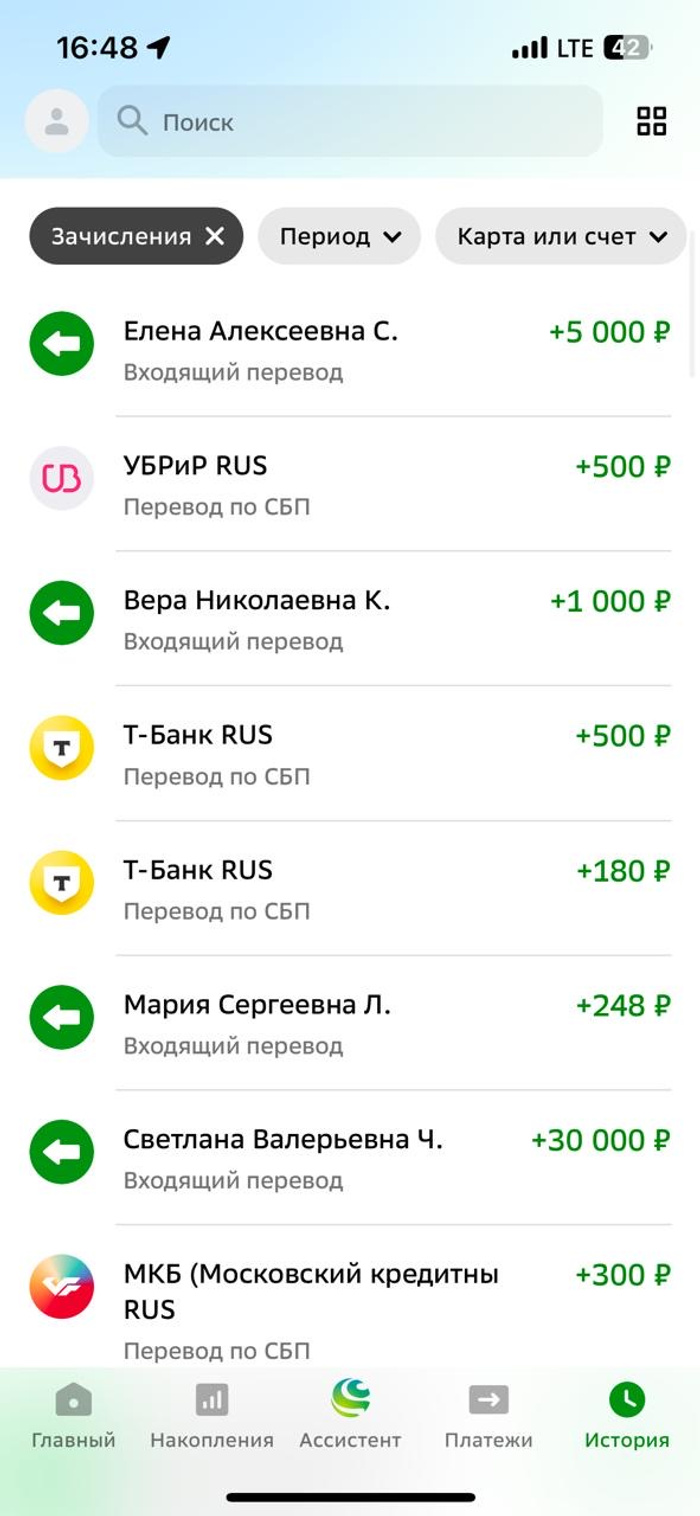This screenshot has width=700, height=1516.
Task: Open the transfer from Светлана Валерьевна Ч.
Action: tap(350, 1157)
